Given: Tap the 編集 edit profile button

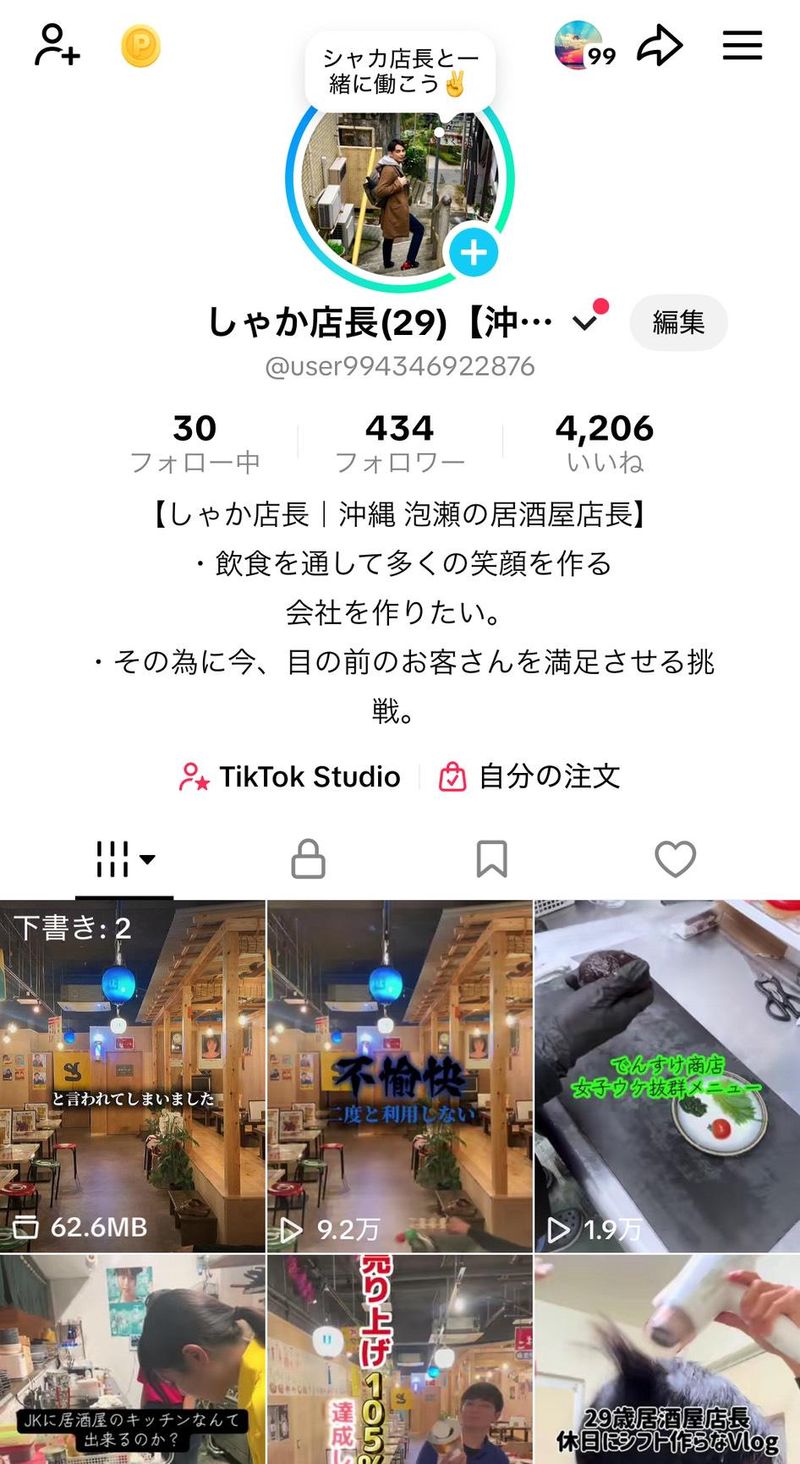Looking at the screenshot, I should pyautogui.click(x=678, y=322).
